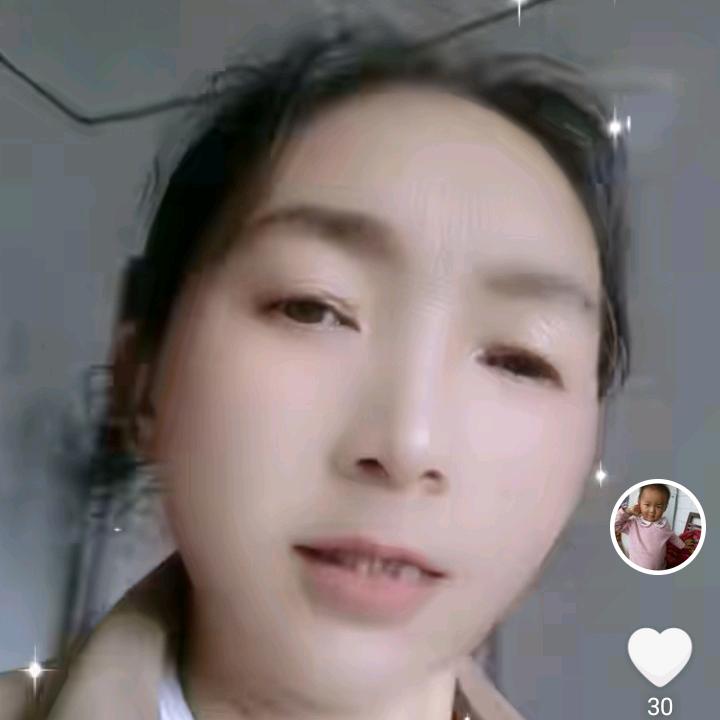Open the creator's round profile avatar
Image resolution: width=720 pixels, height=720 pixels.
click(x=657, y=527)
